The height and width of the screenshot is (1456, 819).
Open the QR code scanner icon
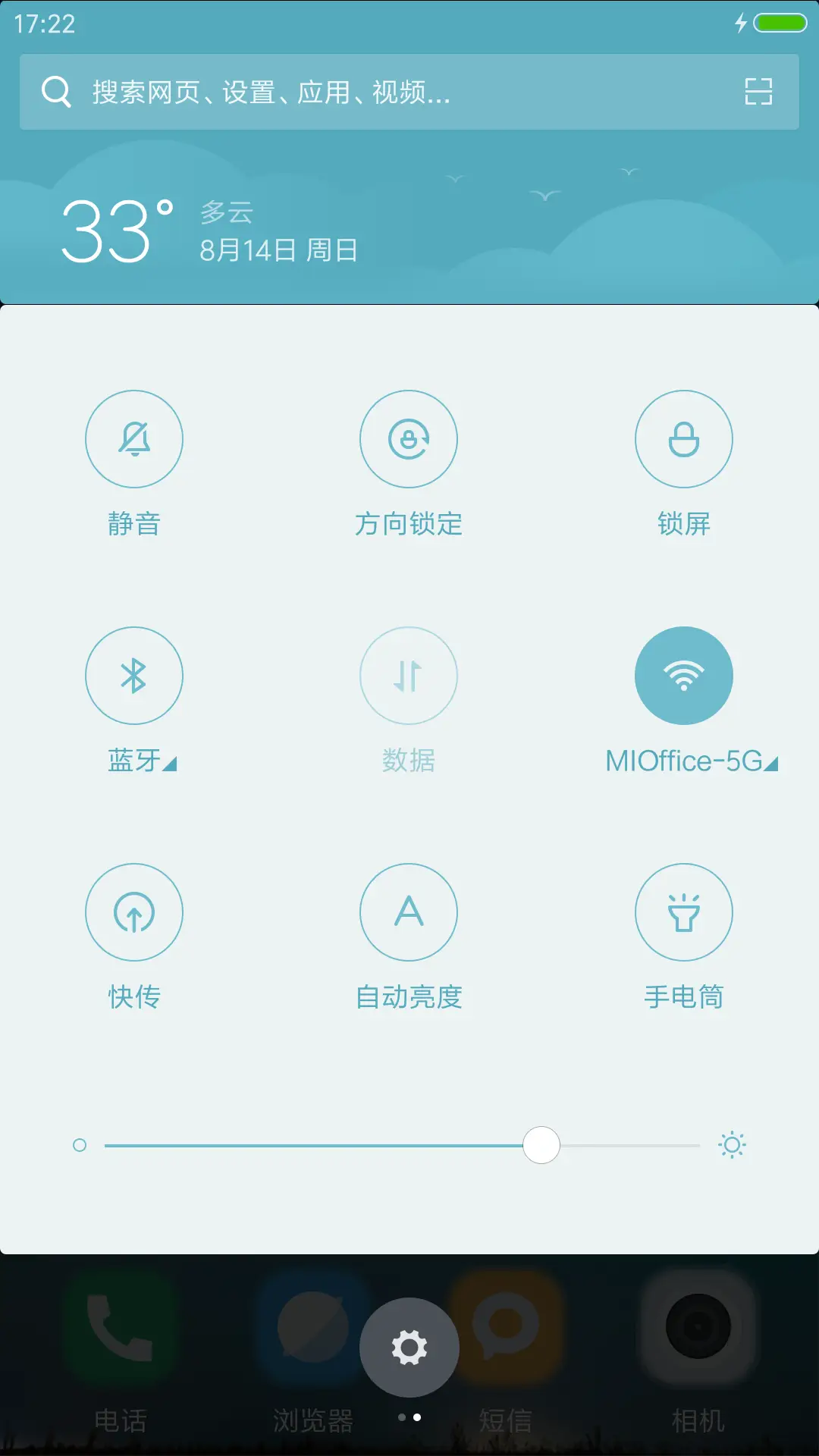click(758, 91)
